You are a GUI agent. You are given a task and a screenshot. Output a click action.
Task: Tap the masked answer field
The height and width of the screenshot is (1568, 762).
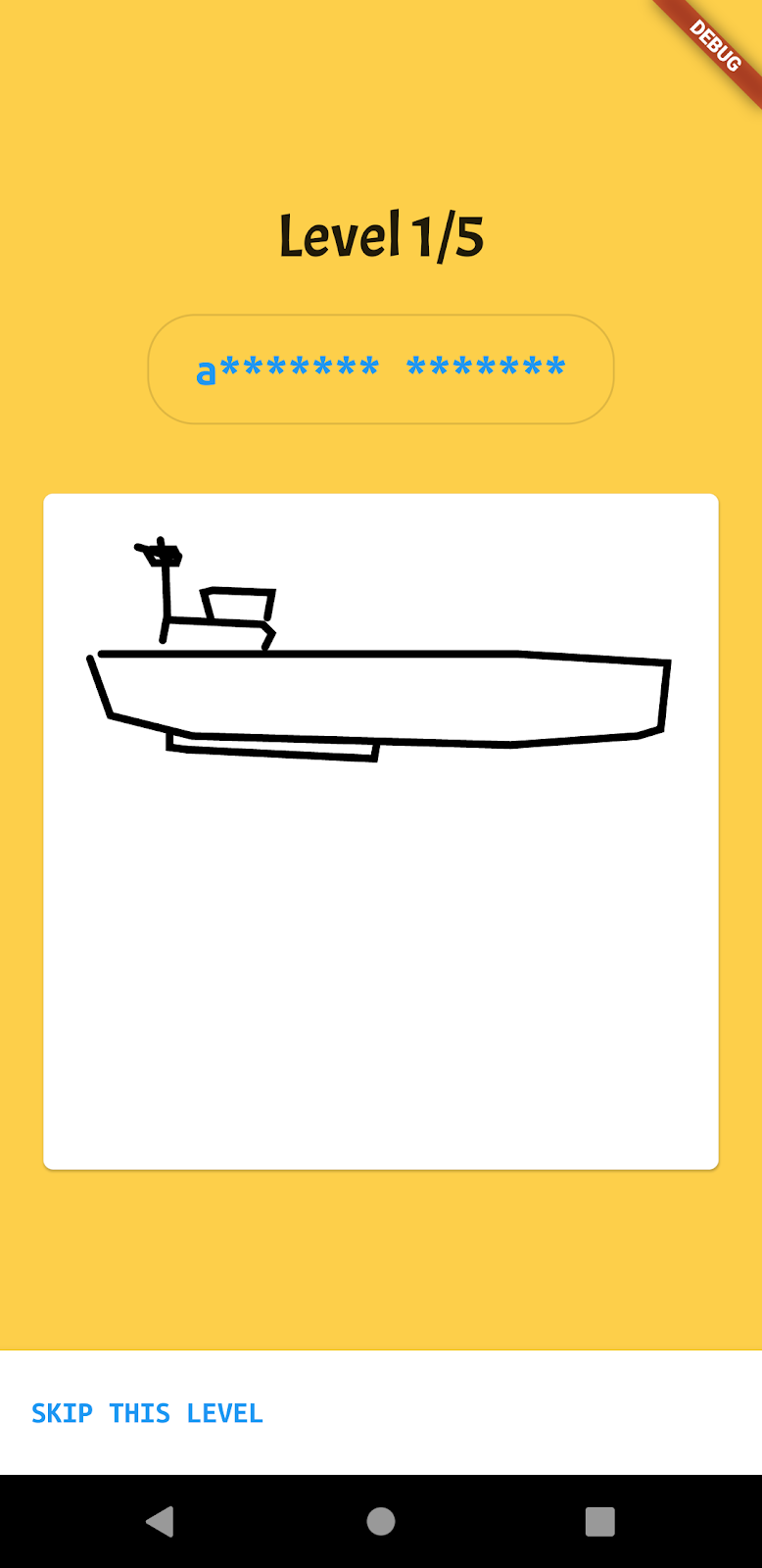click(x=381, y=369)
